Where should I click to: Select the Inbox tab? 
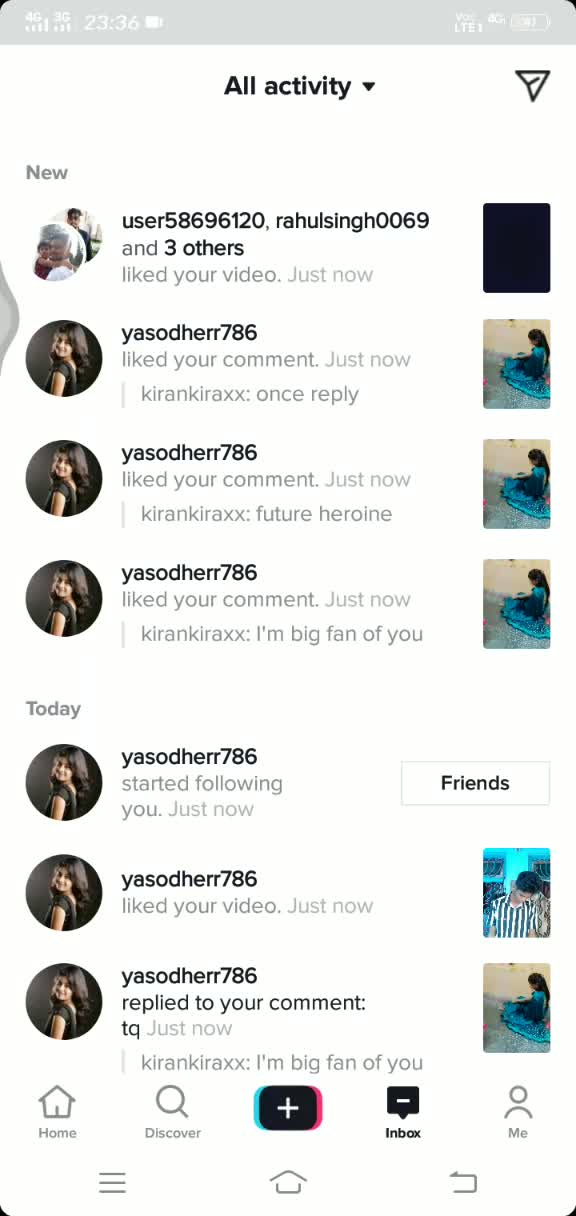(x=403, y=1112)
